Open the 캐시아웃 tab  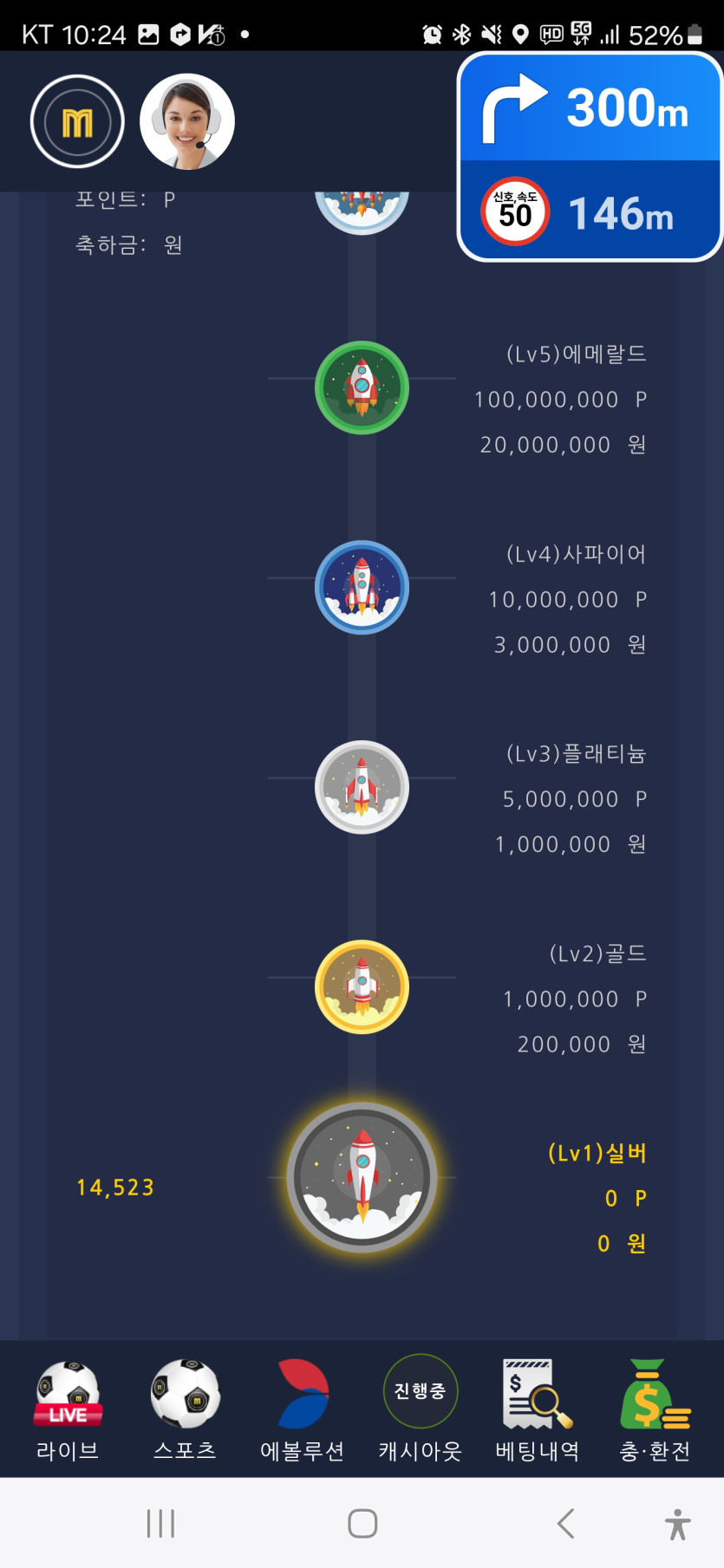(x=421, y=1410)
